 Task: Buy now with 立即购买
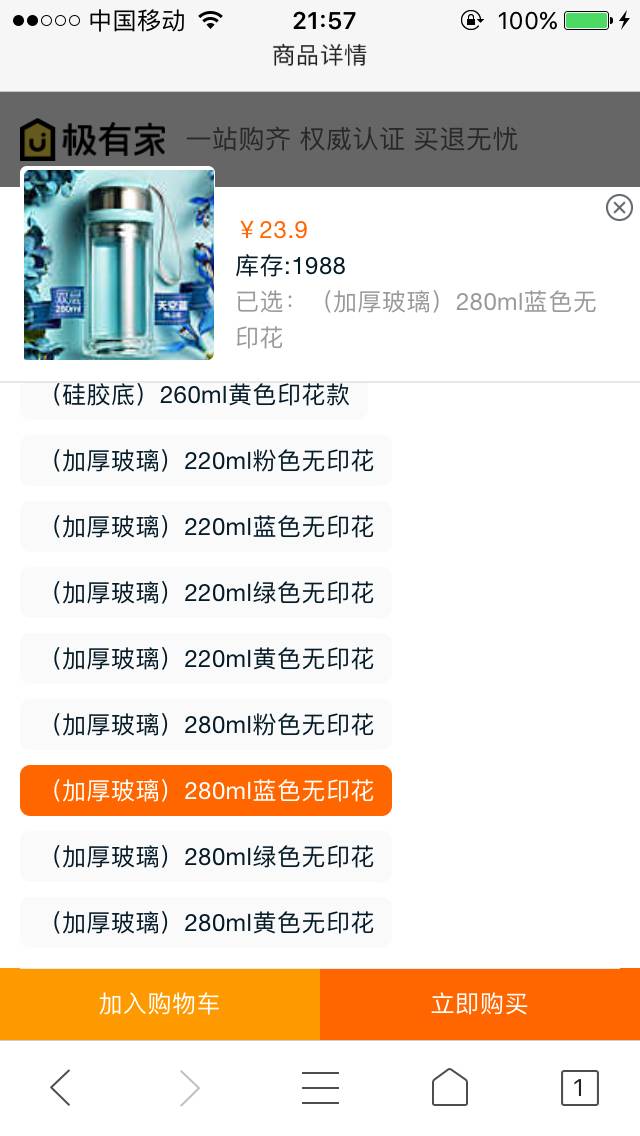tap(480, 1004)
